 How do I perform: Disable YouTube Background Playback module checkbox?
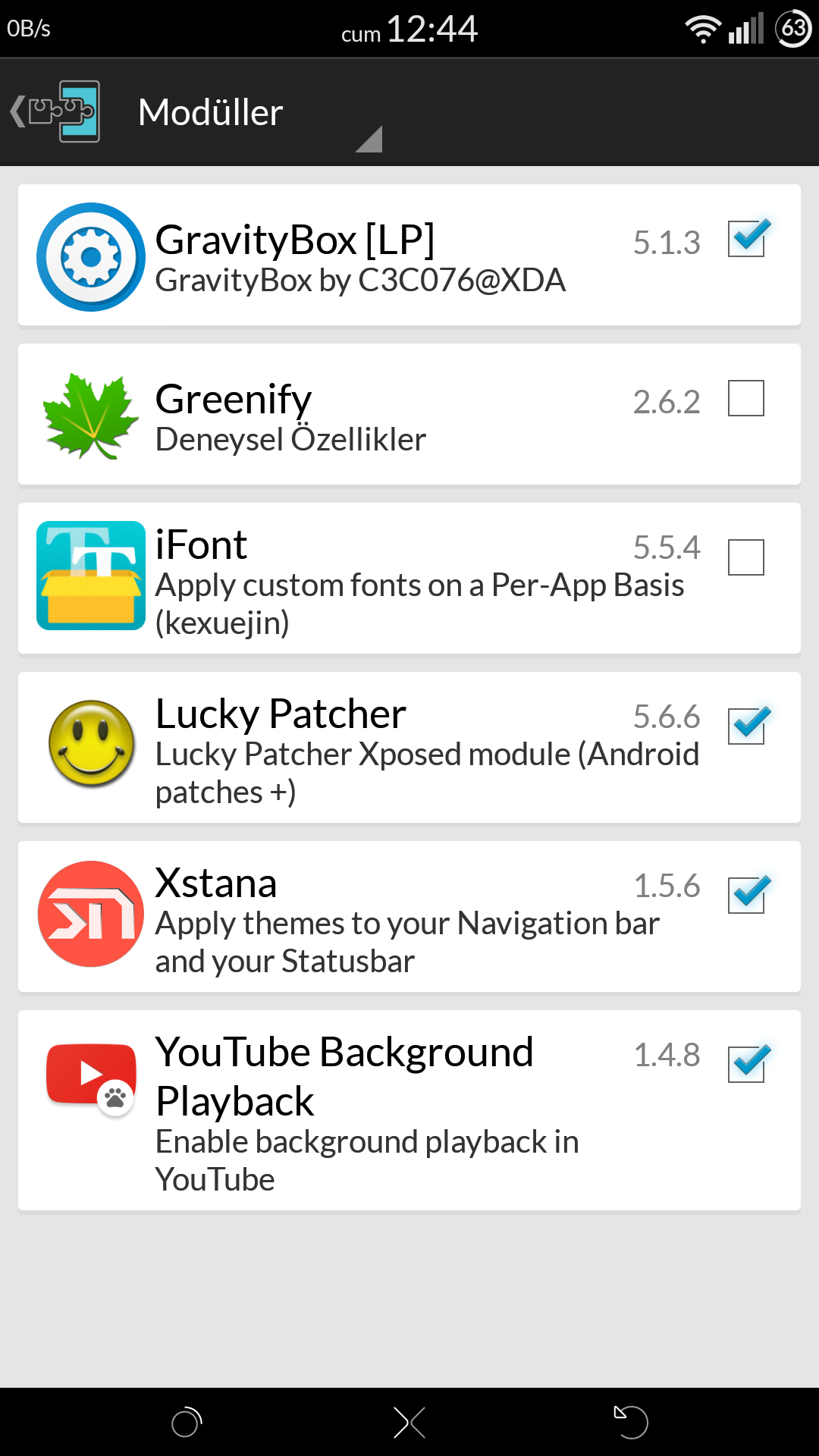coord(746,1065)
